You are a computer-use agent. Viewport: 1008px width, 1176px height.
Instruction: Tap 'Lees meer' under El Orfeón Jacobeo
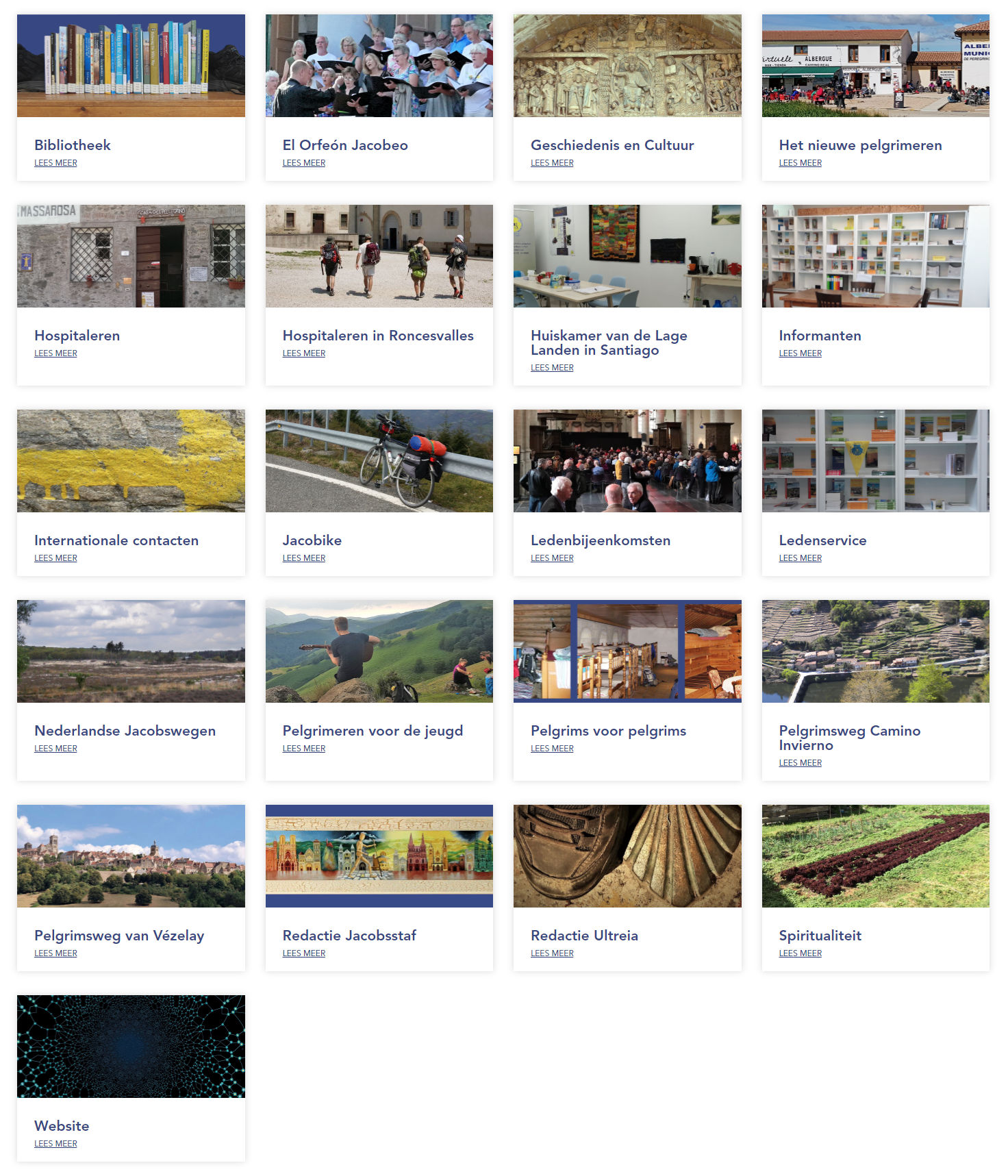304,163
